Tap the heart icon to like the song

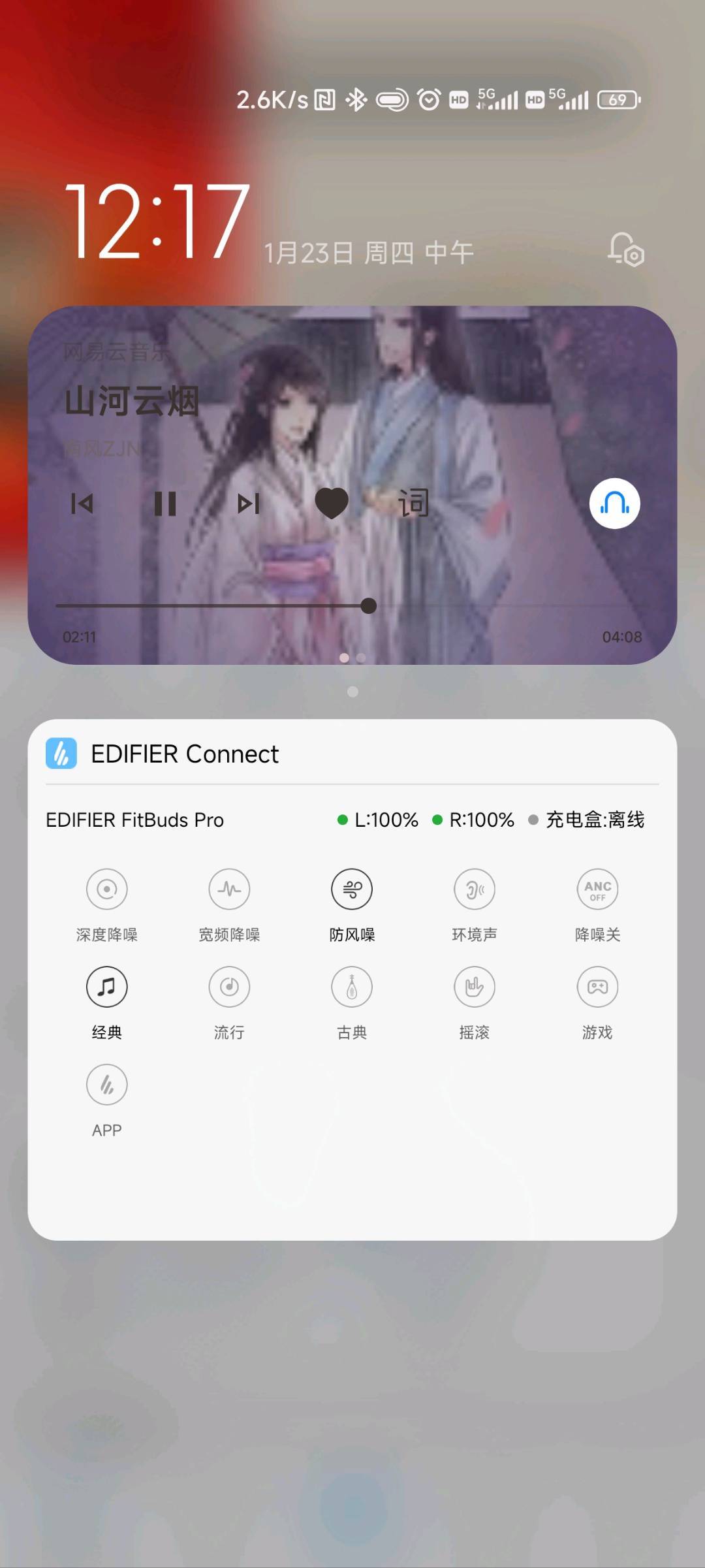point(332,504)
